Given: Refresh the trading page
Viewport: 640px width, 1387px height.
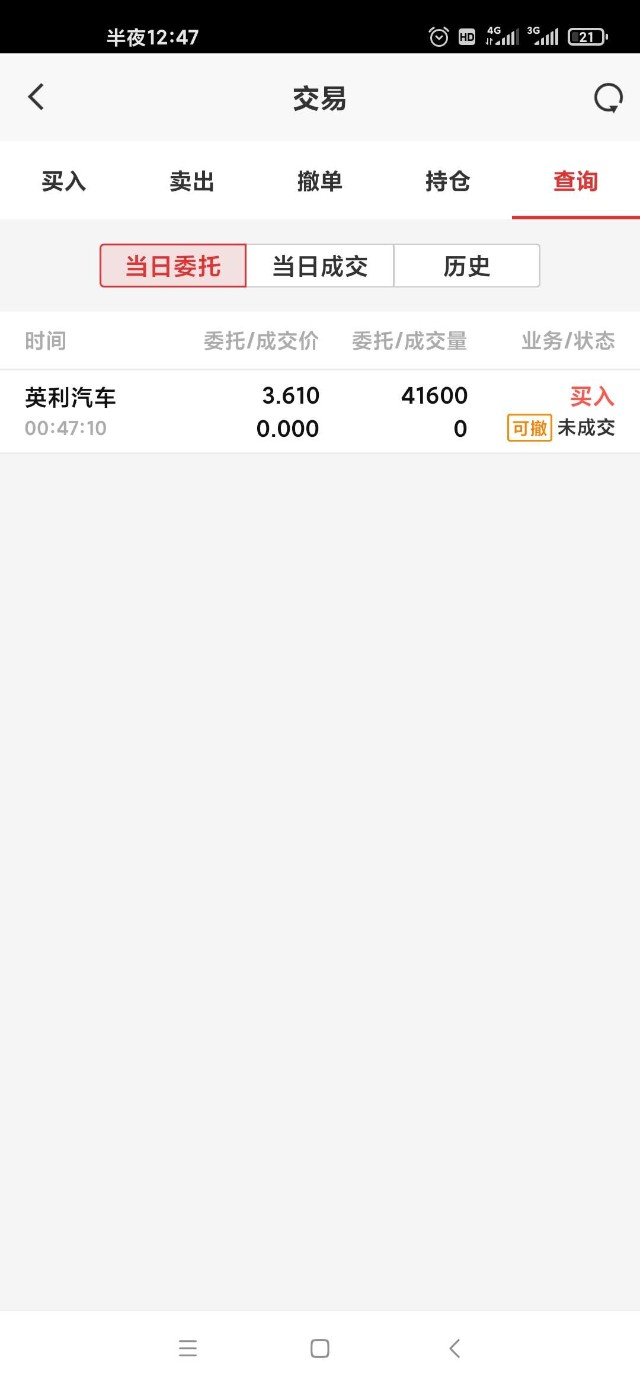Looking at the screenshot, I should [x=608, y=98].
